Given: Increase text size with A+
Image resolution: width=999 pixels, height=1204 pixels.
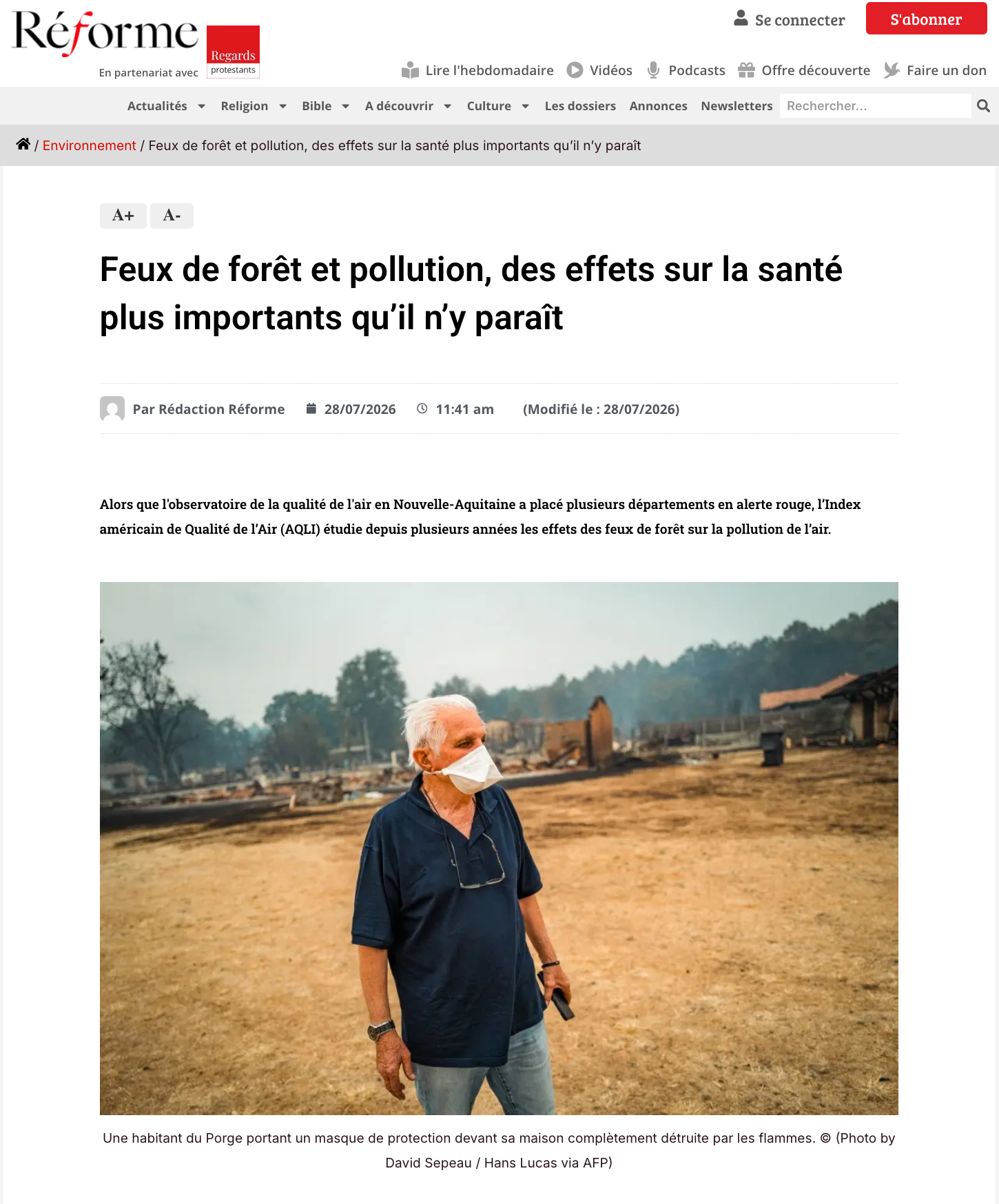Looking at the screenshot, I should (123, 216).
